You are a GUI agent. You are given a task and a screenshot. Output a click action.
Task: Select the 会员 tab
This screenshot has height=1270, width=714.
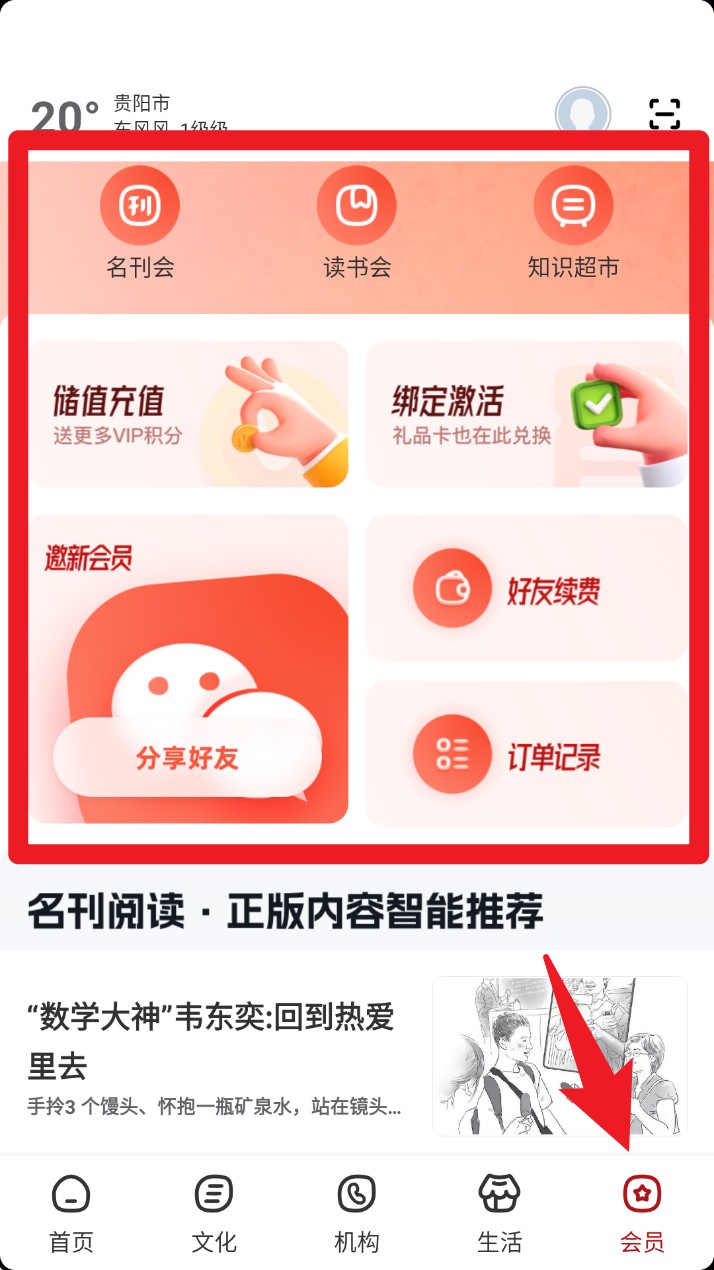(x=642, y=1213)
